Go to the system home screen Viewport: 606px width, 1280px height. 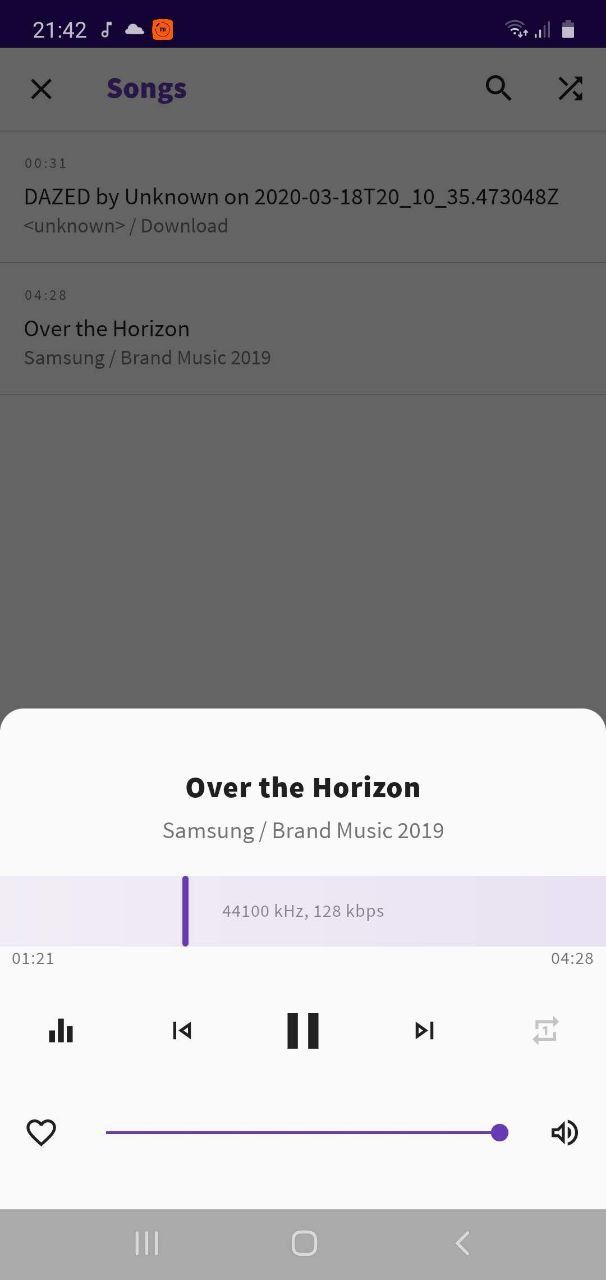tap(304, 1243)
